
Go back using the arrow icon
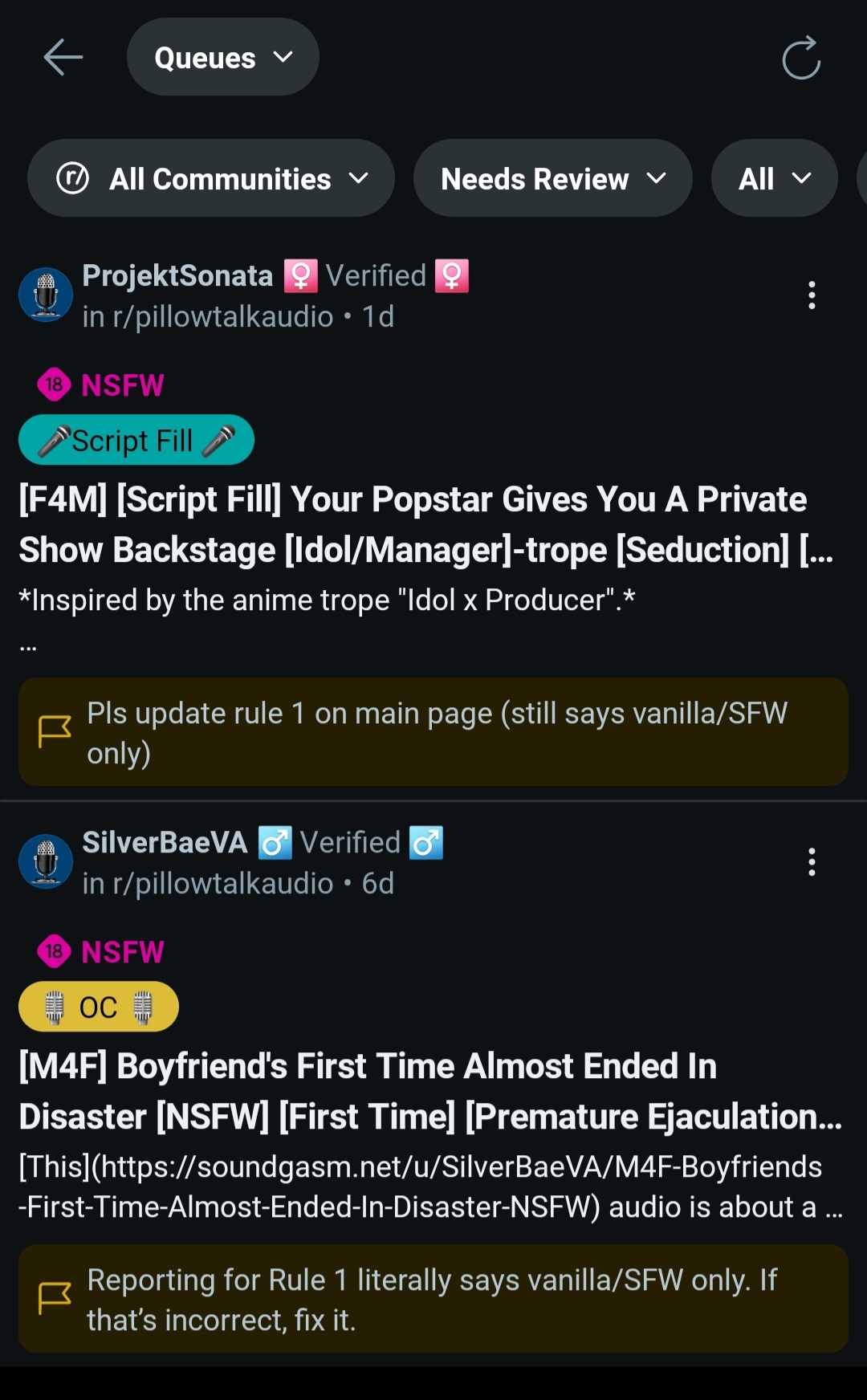(x=63, y=58)
